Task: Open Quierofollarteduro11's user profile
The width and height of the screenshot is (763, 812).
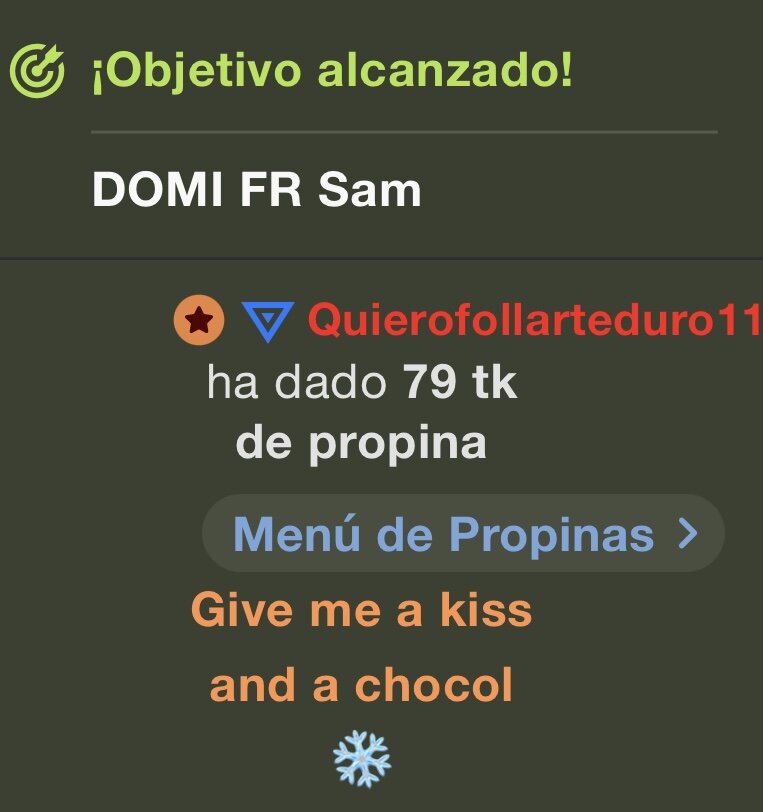Action: point(534,320)
